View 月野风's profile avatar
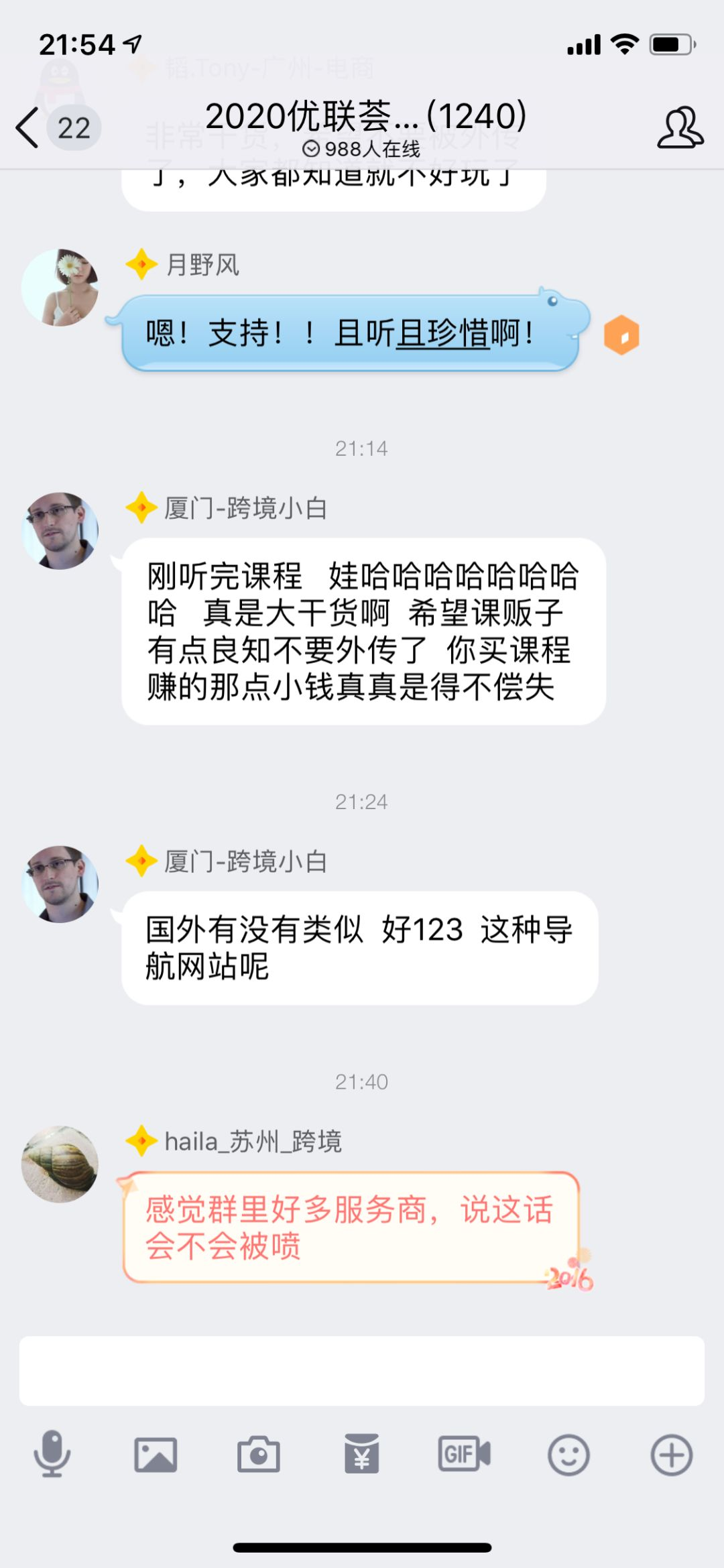The height and width of the screenshot is (1568, 724). [x=60, y=288]
